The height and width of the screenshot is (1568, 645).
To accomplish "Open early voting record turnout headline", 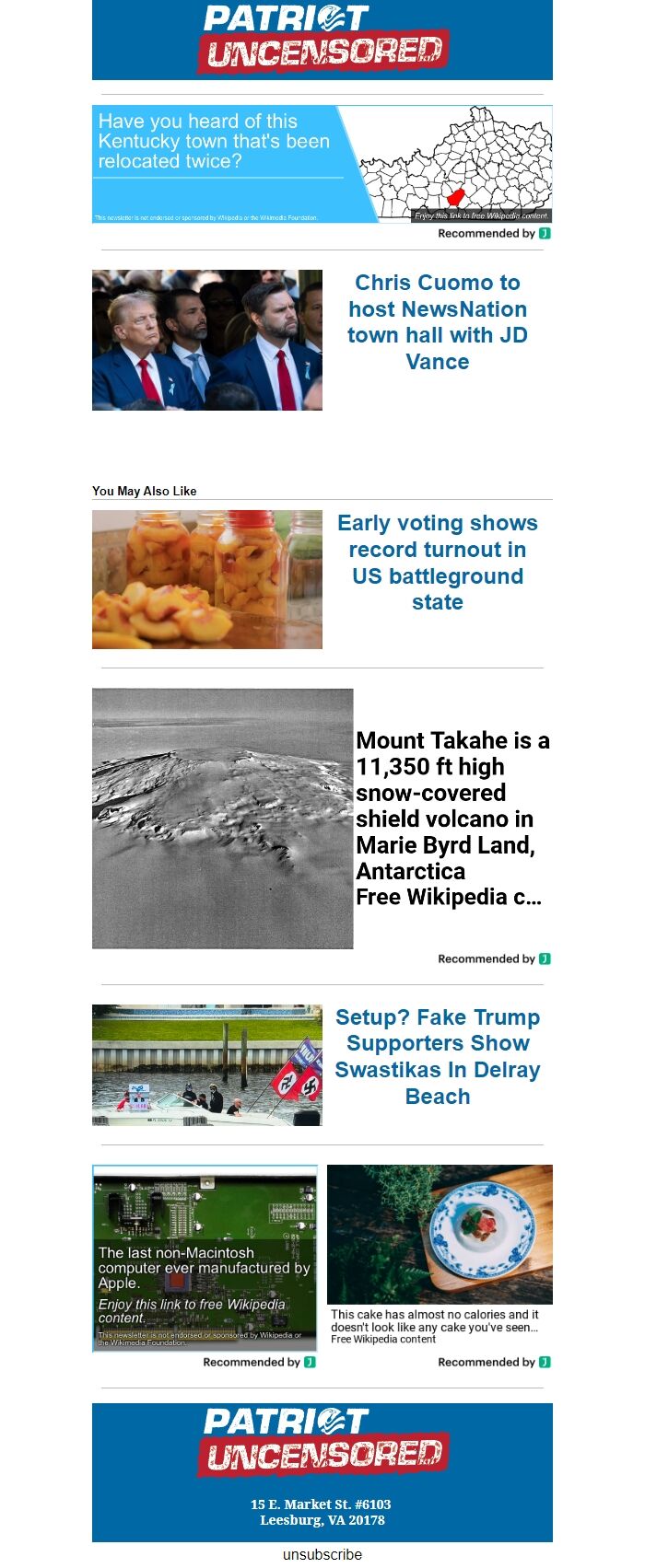I will pyautogui.click(x=437, y=563).
